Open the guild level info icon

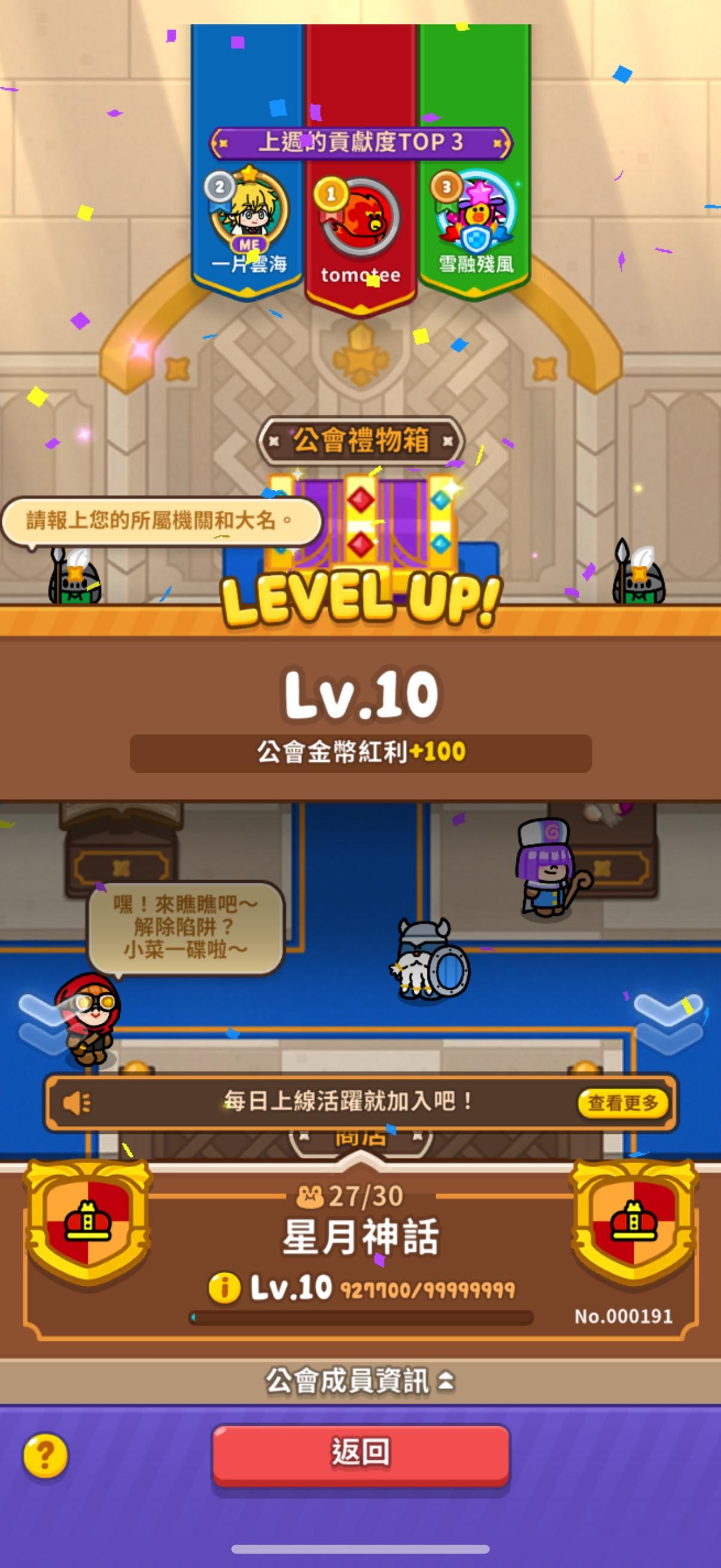(x=224, y=1288)
